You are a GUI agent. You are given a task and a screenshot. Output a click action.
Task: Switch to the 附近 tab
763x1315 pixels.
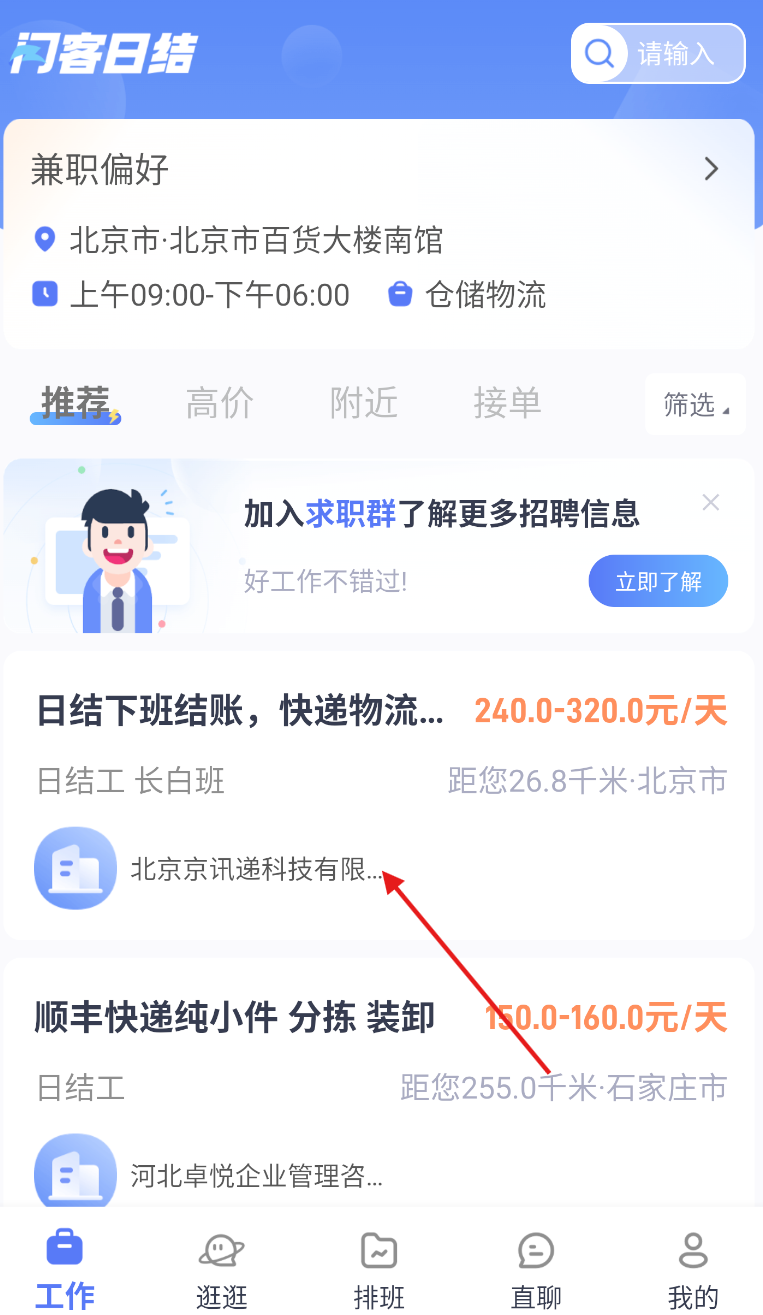pyautogui.click(x=364, y=403)
